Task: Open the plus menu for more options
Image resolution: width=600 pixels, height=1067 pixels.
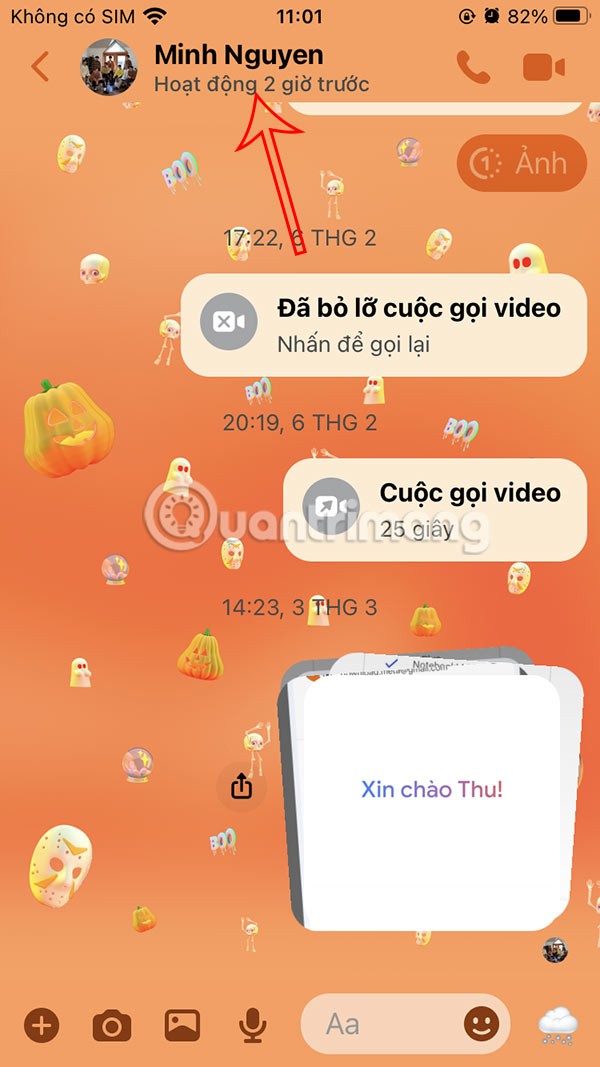Action: [41, 1024]
